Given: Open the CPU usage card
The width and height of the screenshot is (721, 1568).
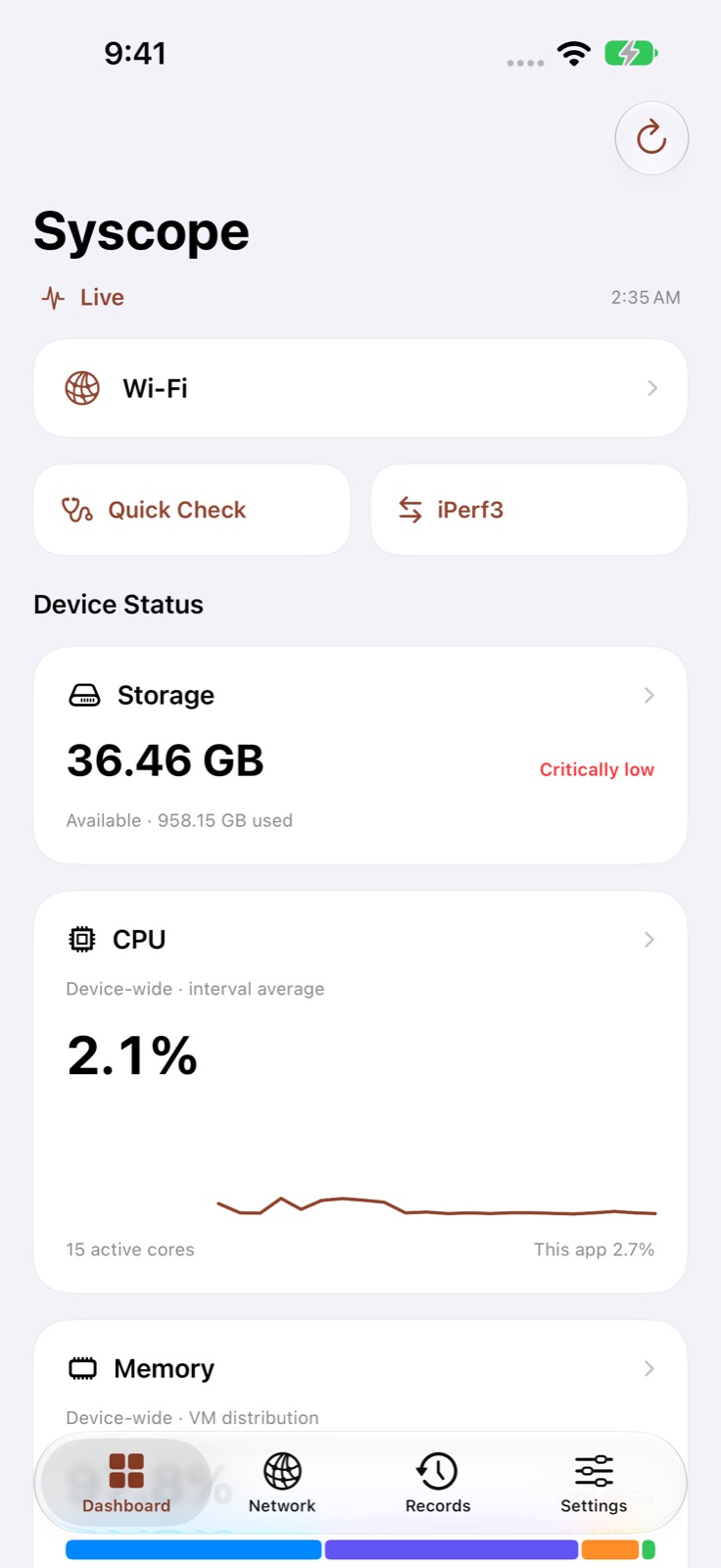Looking at the screenshot, I should click(360, 1092).
